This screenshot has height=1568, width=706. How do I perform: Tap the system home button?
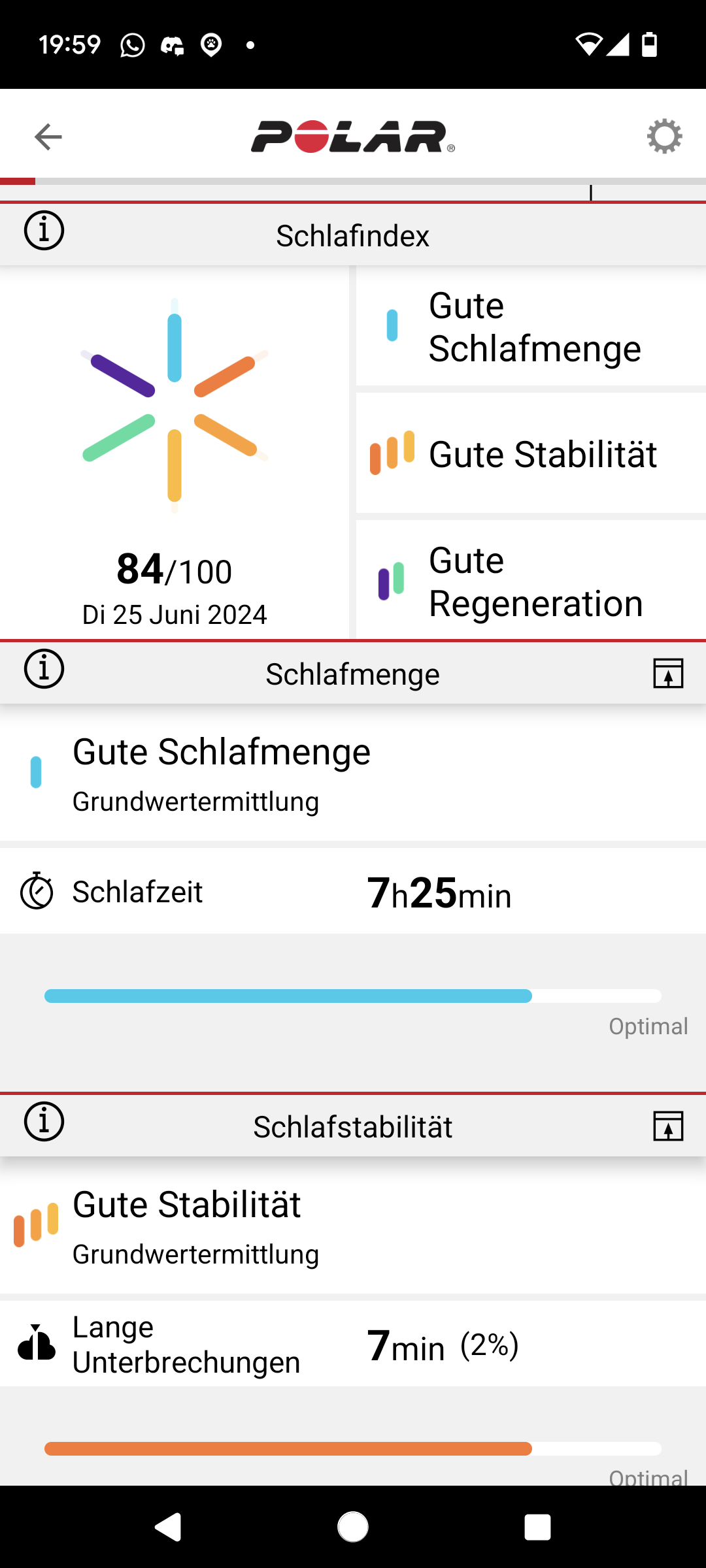click(x=353, y=1527)
